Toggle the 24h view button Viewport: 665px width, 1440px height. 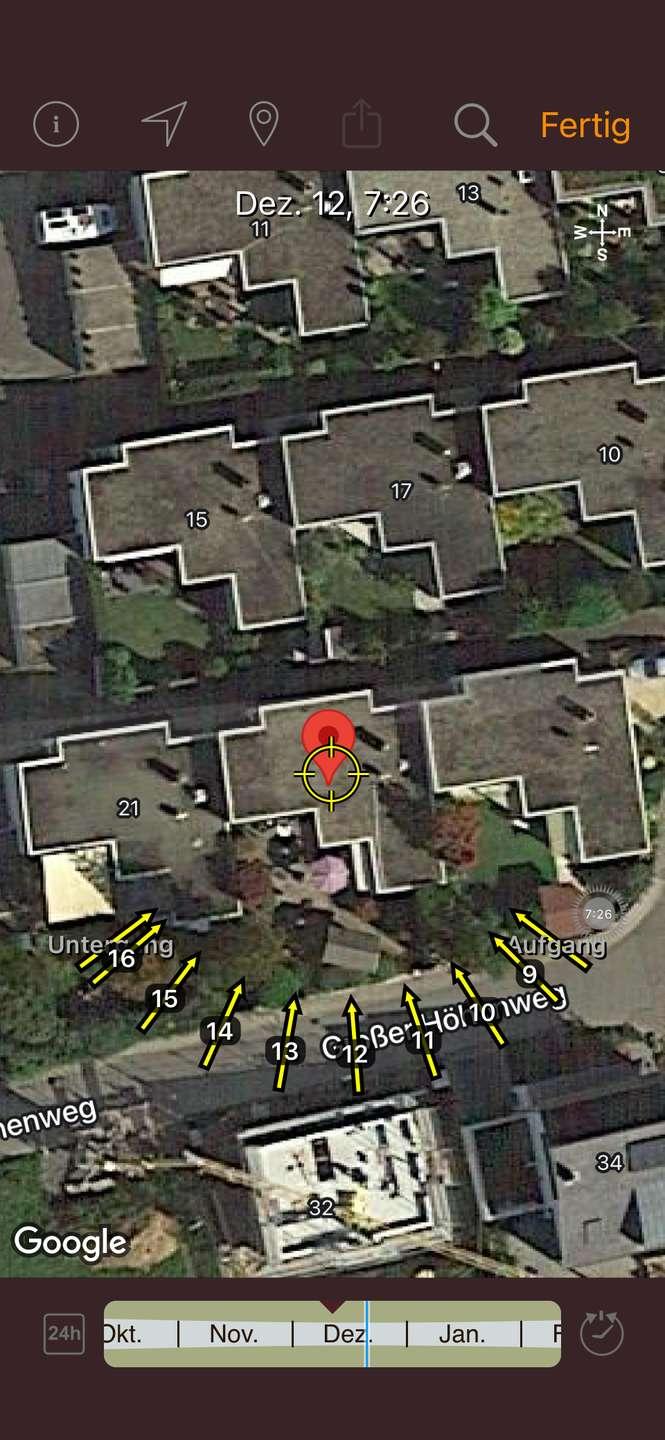point(63,1333)
